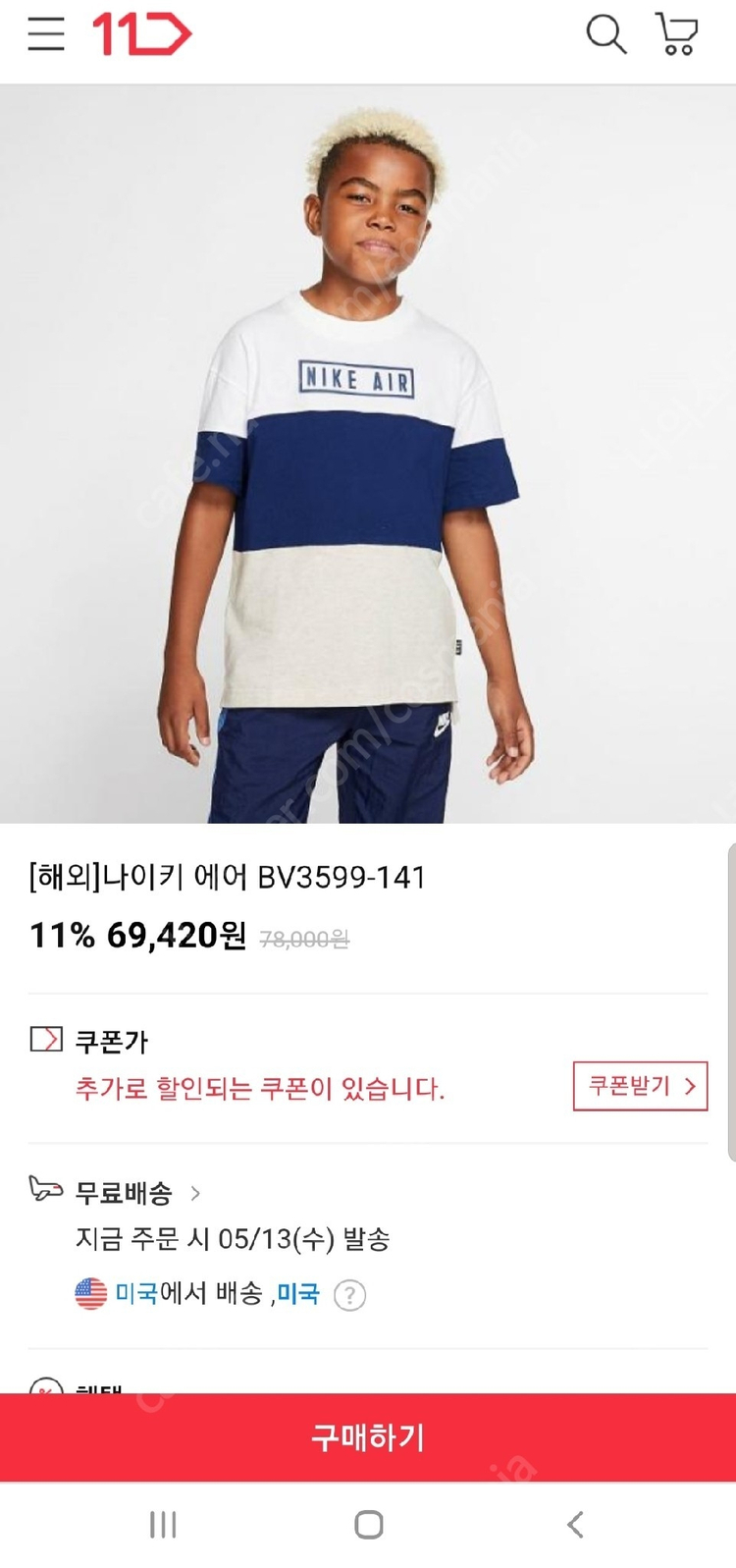
Task: Tap the 쿠폰받기 coupon button
Action: (640, 1086)
